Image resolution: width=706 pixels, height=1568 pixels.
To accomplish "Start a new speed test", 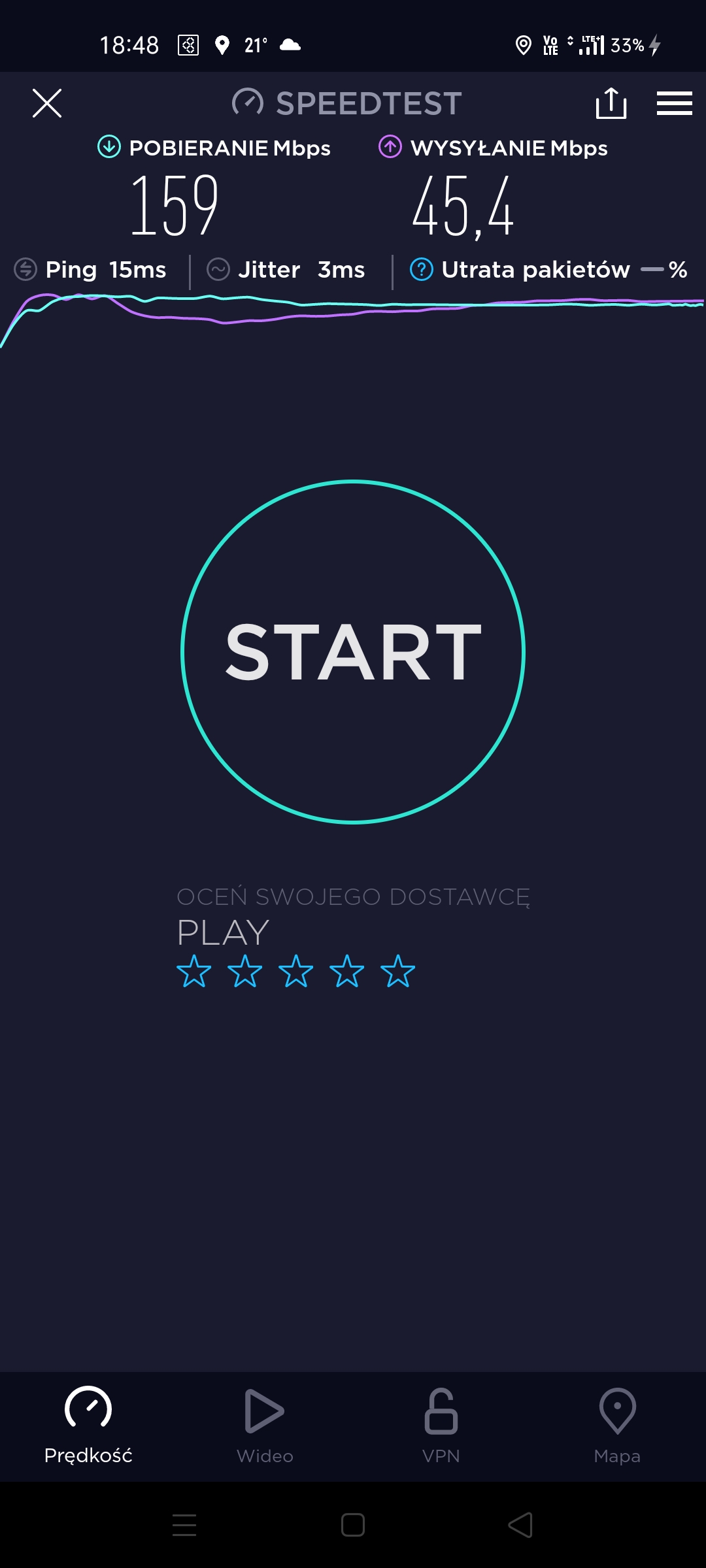I will (x=353, y=651).
